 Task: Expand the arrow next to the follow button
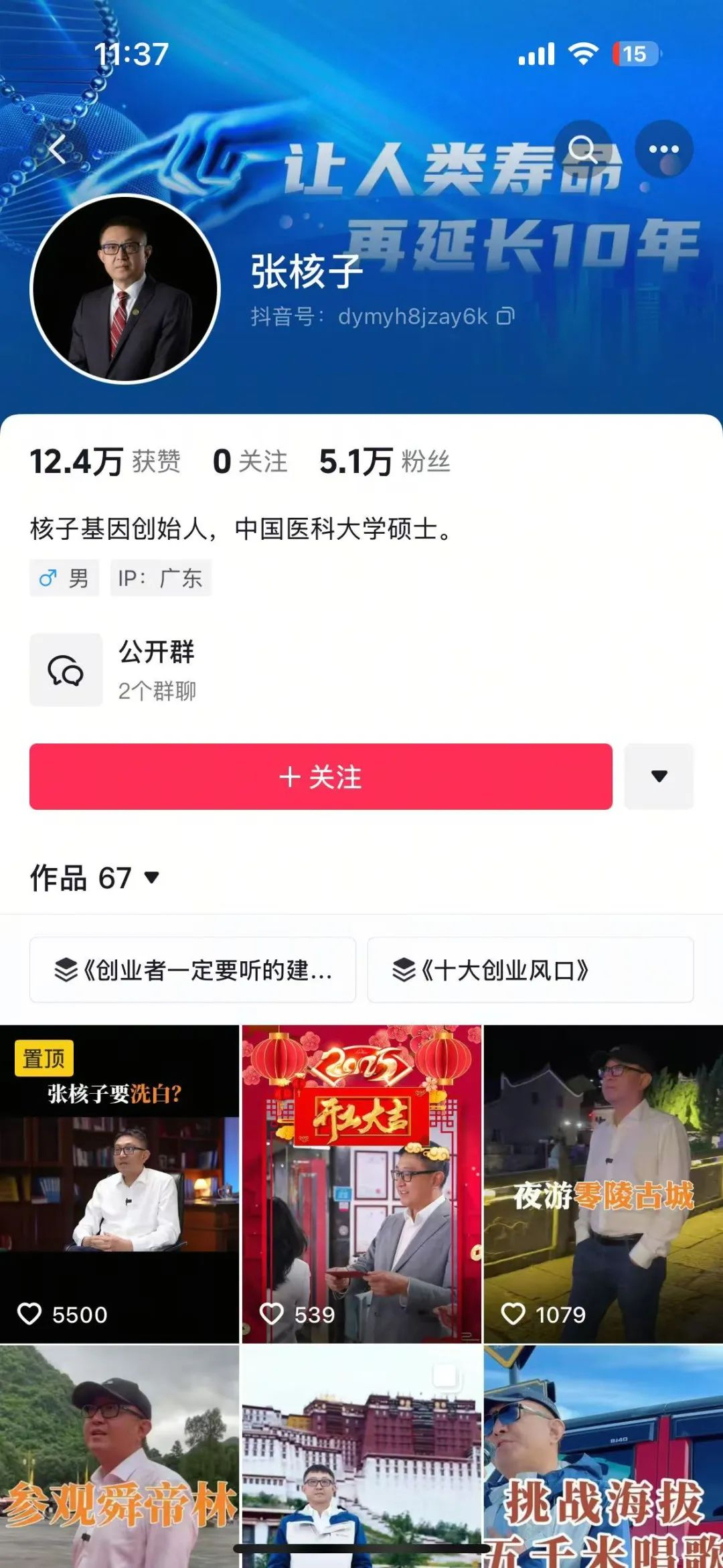(659, 776)
